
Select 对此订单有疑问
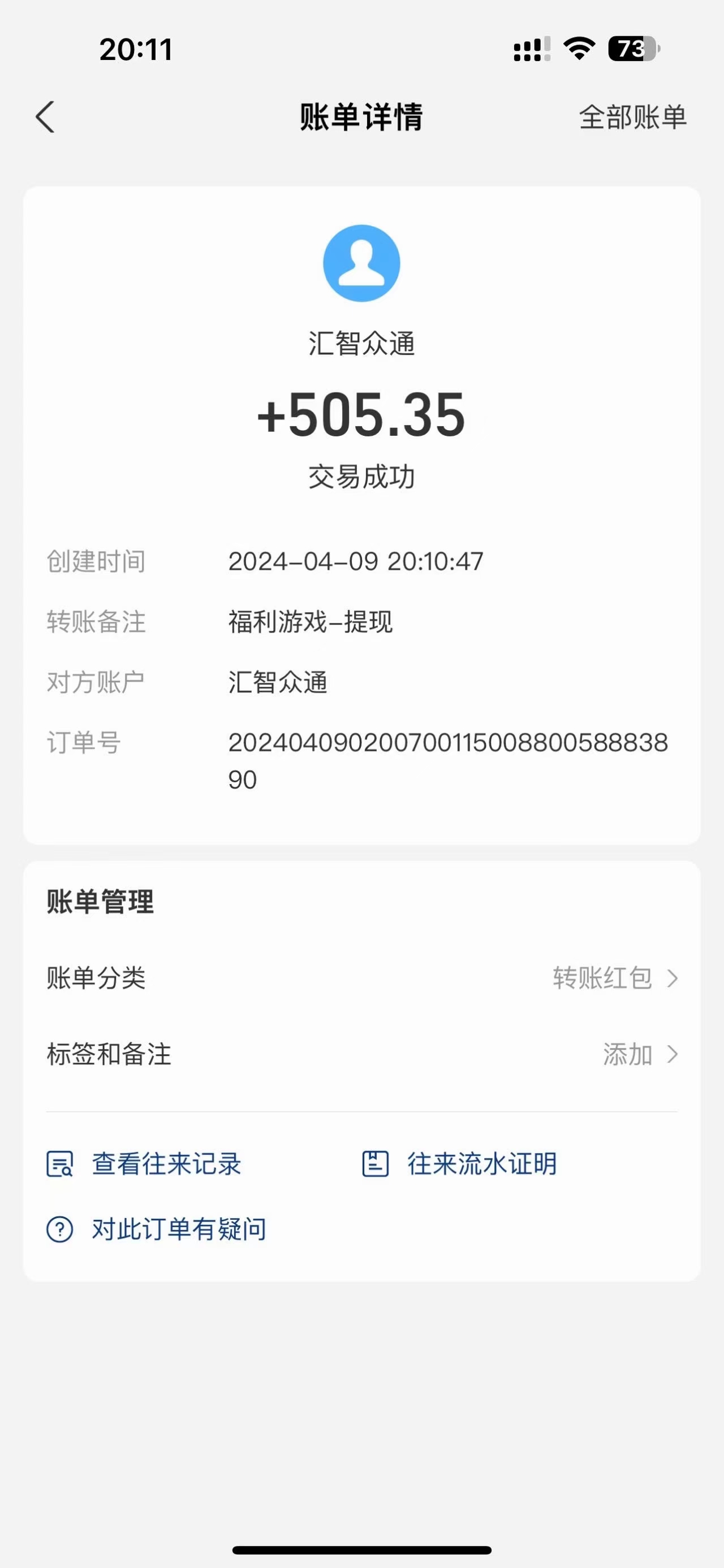(x=157, y=1229)
